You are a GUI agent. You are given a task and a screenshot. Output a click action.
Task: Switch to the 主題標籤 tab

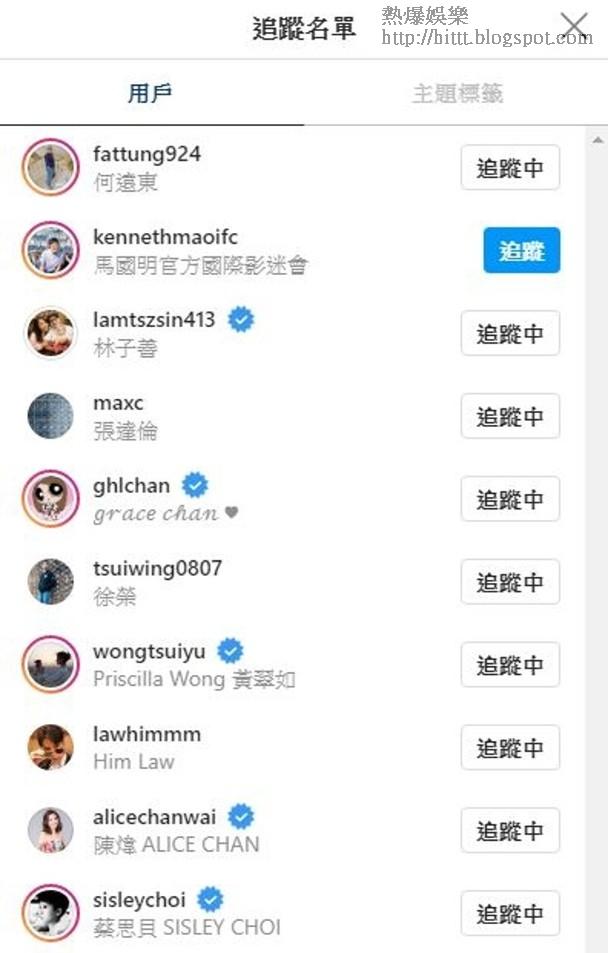pyautogui.click(x=457, y=94)
